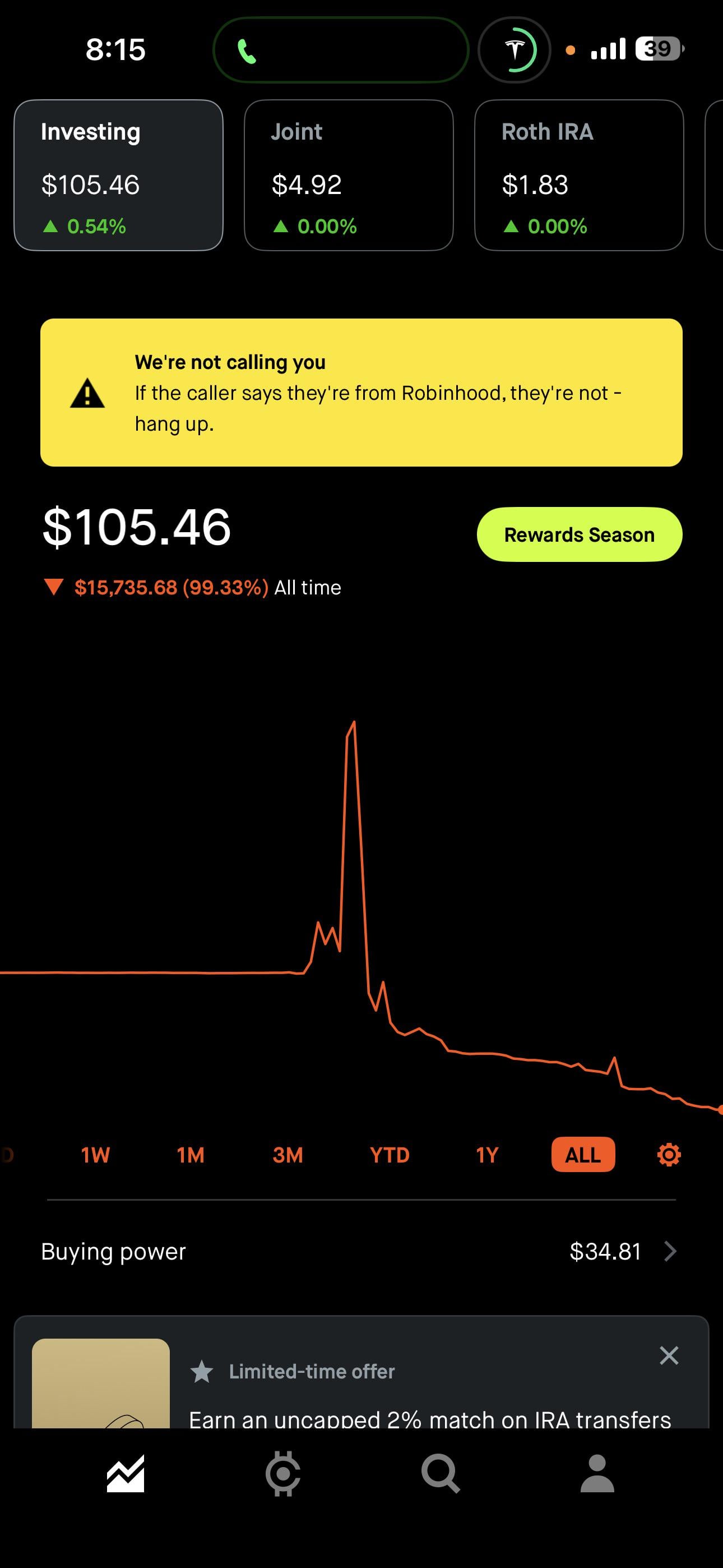Go to the investing chart tab
This screenshot has height=1568, width=723.
point(126,1474)
